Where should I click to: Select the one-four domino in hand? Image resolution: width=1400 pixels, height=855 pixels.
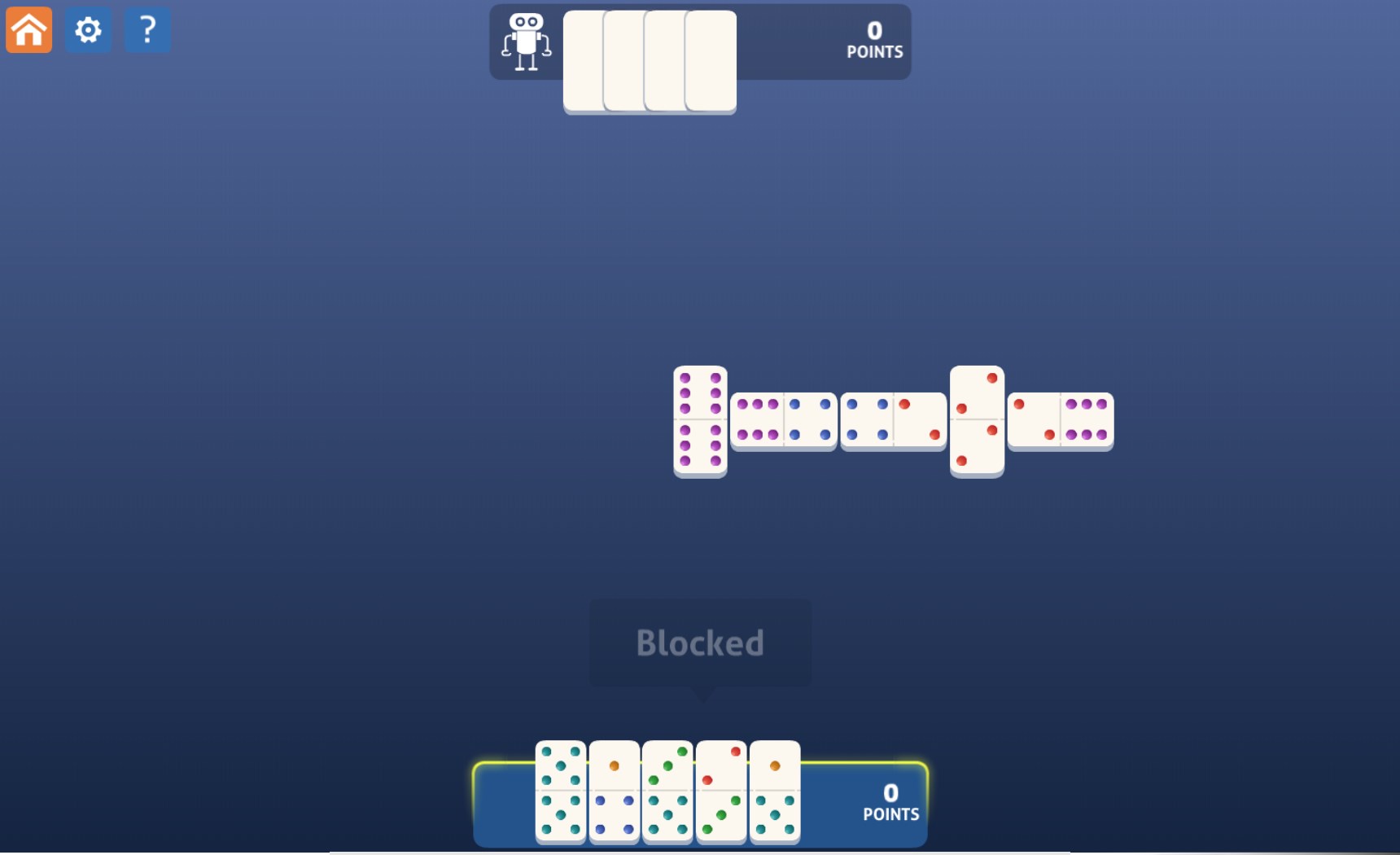(x=615, y=790)
